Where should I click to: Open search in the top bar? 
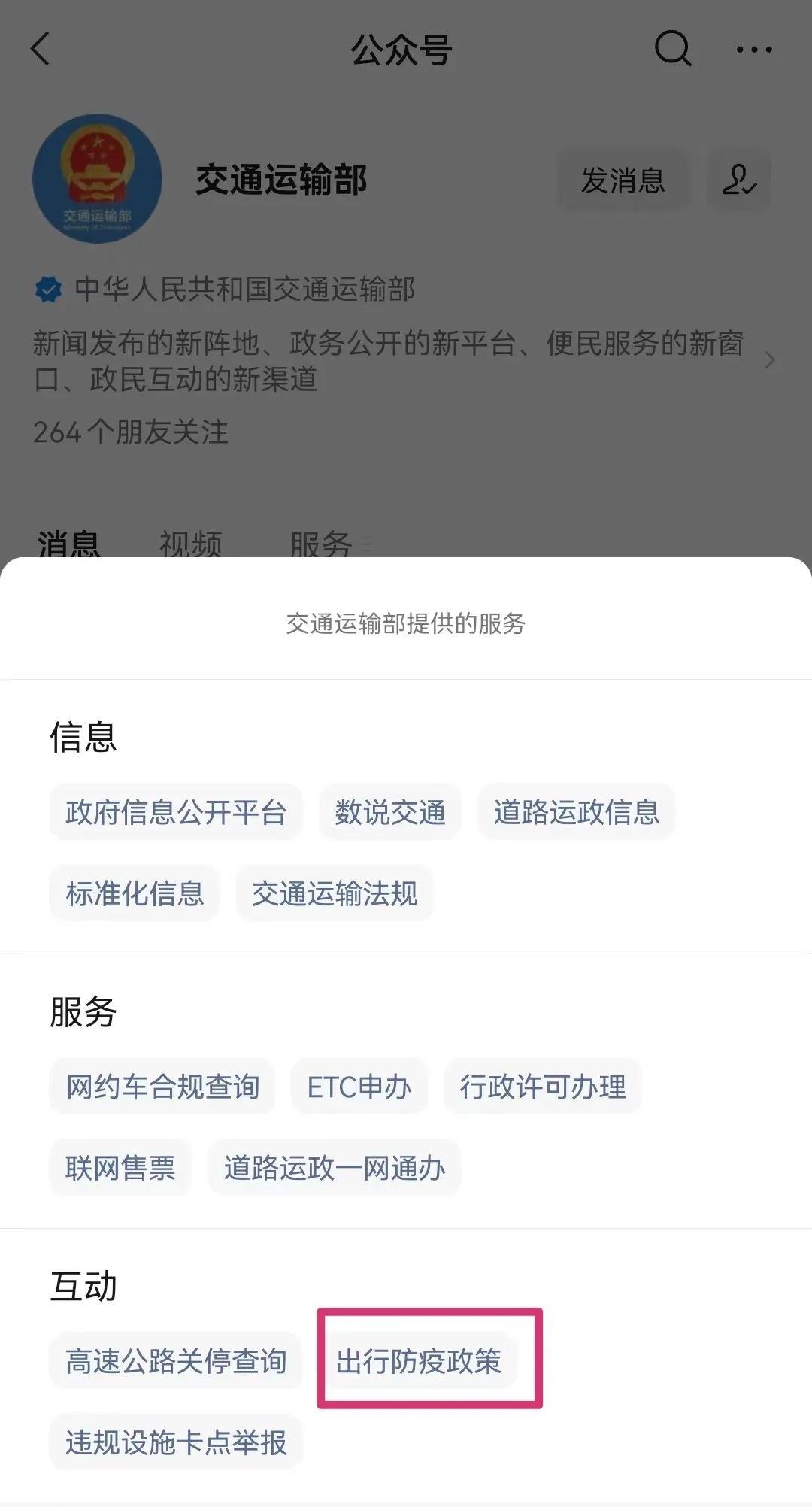[x=672, y=50]
